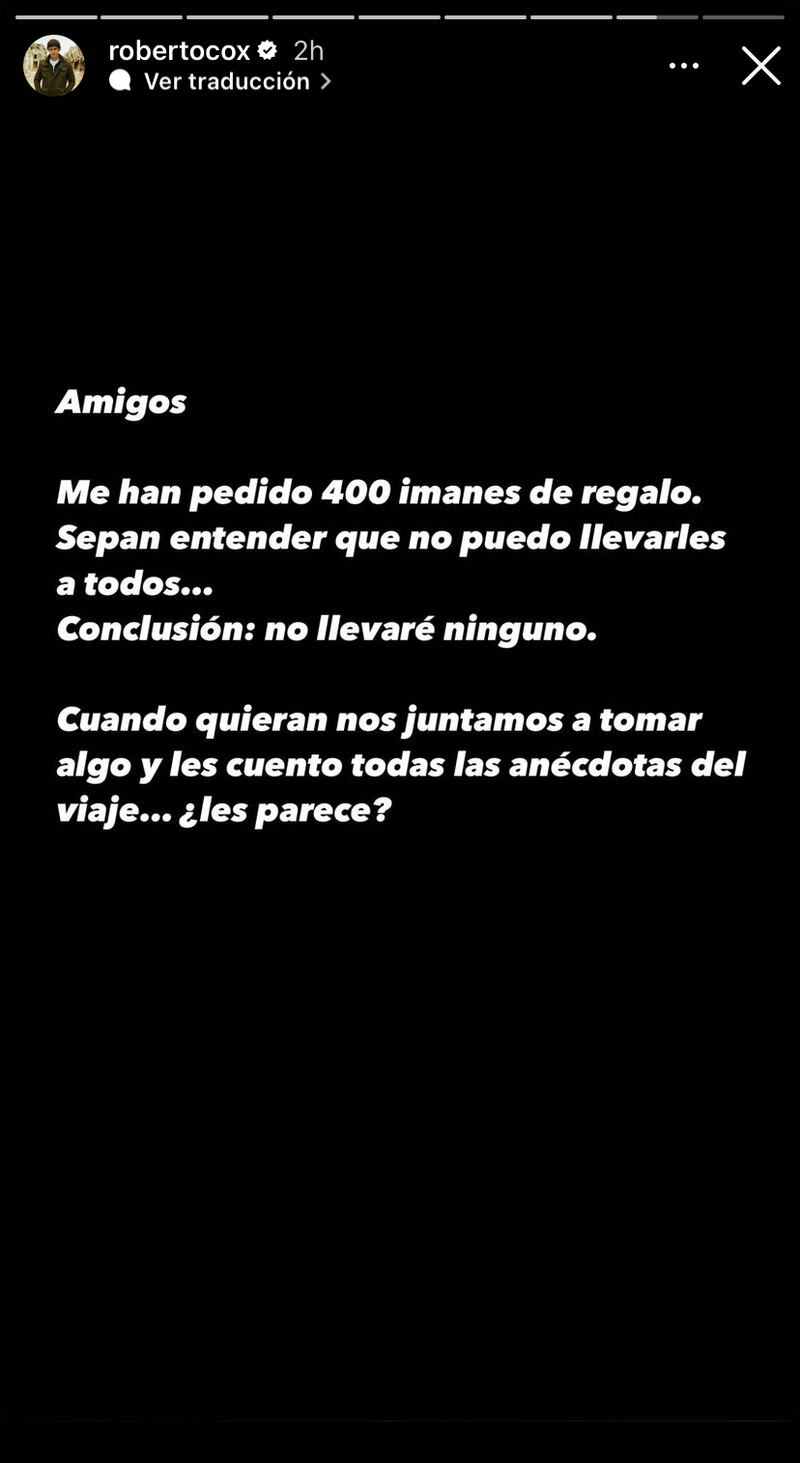Viewport: 800px width, 1463px height.
Task: Open robertocox's profile picture
Action: tap(54, 66)
